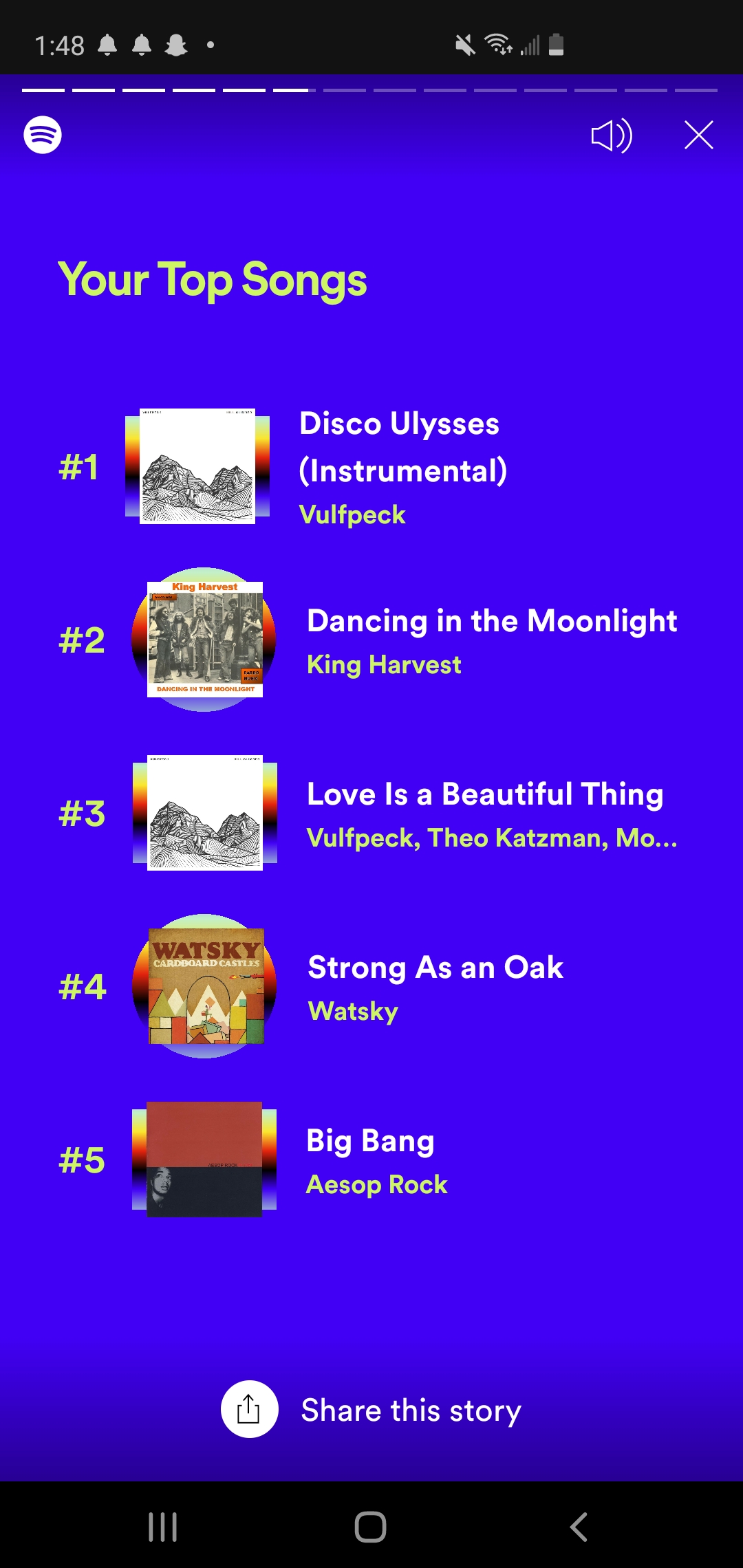Tap Share this story

413,1409
